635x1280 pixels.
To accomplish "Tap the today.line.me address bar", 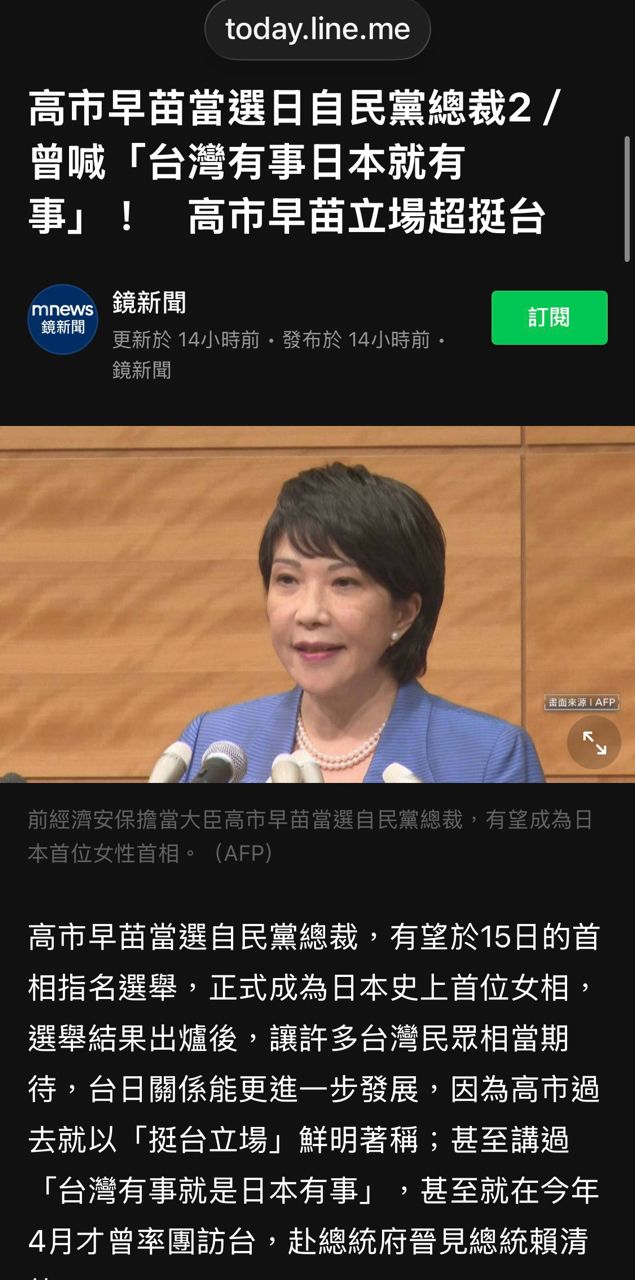I will tap(317, 29).
